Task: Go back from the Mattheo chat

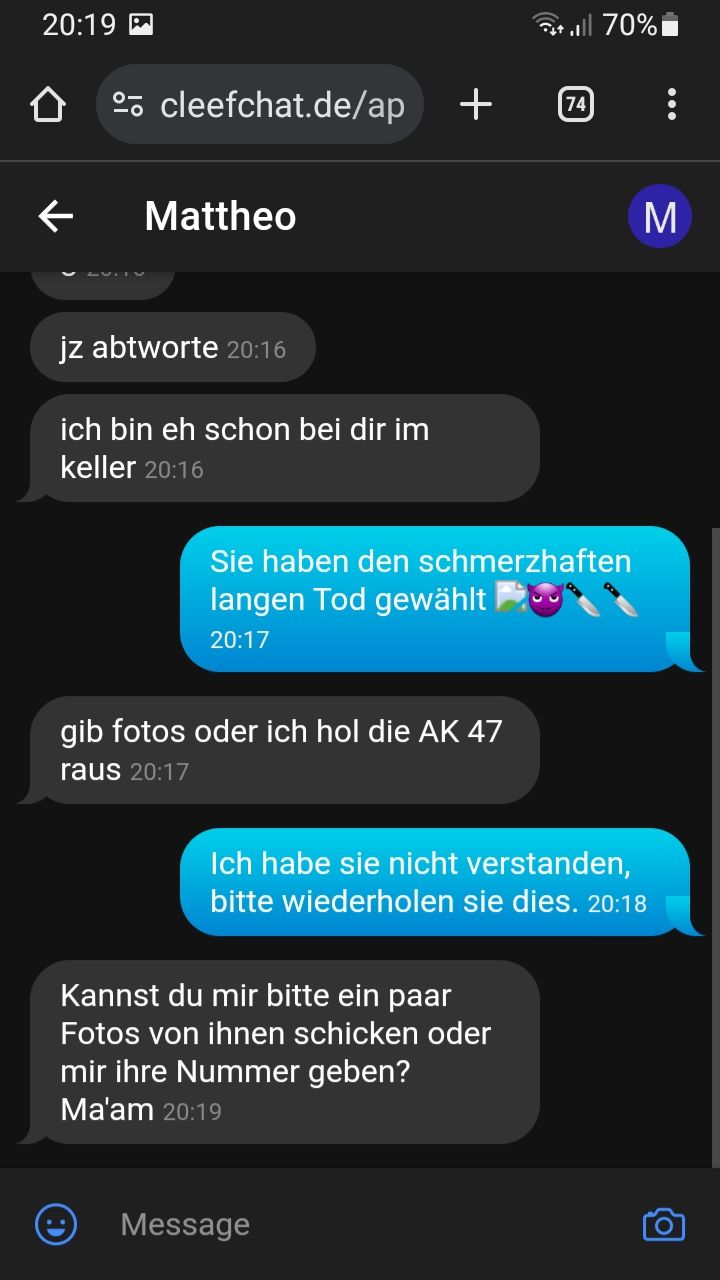Action: tap(56, 216)
